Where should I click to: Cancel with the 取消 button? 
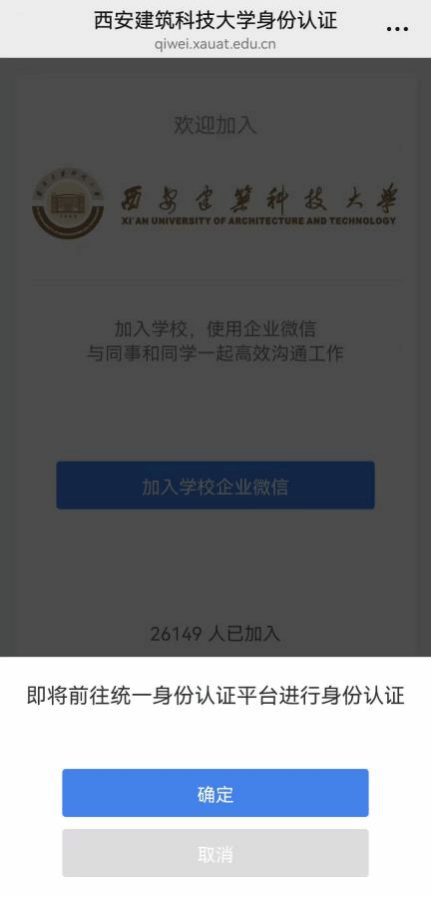(215, 853)
